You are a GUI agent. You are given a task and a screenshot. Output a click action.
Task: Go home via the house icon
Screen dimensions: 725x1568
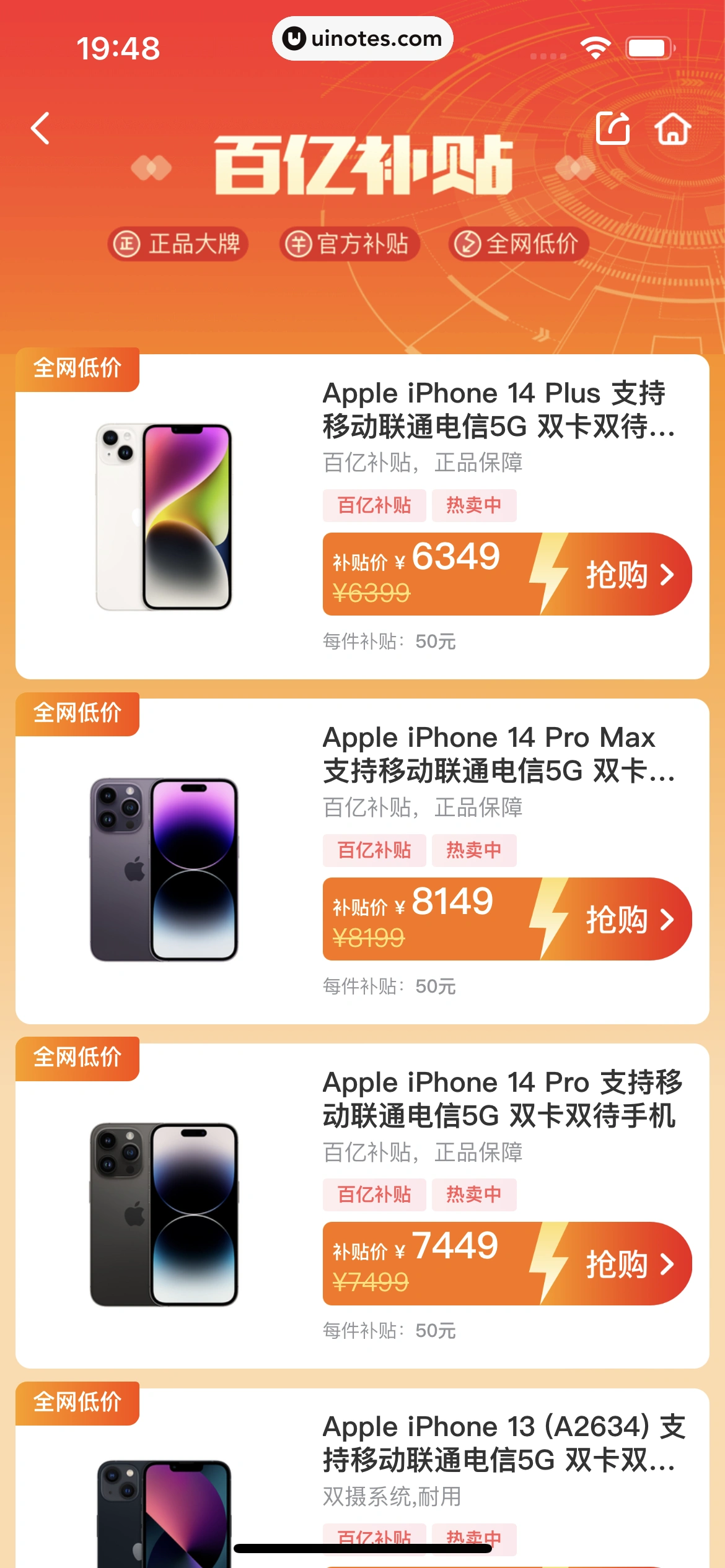point(673,129)
